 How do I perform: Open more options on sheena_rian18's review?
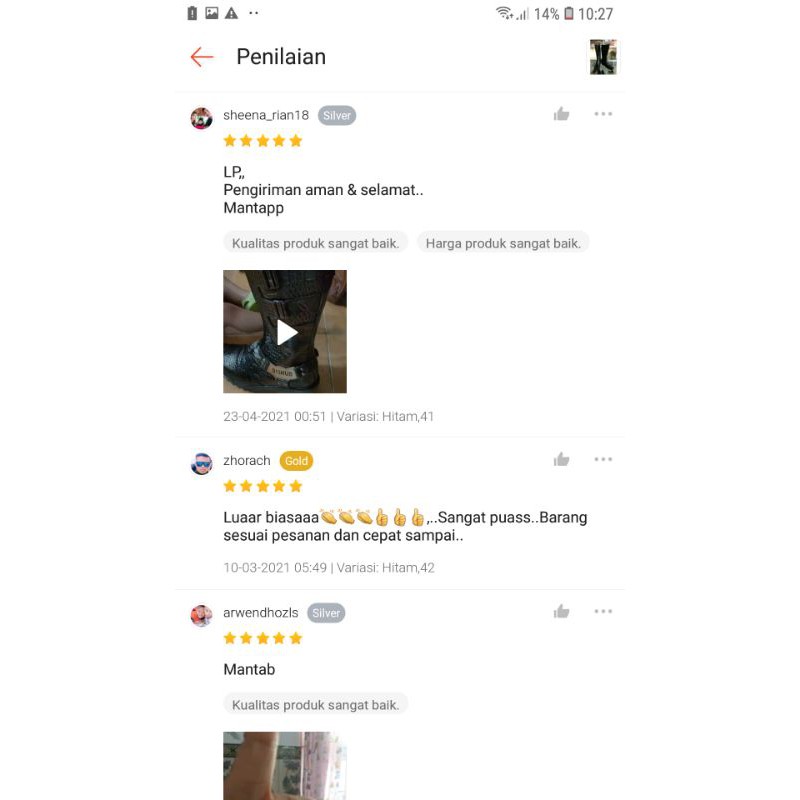click(x=603, y=114)
